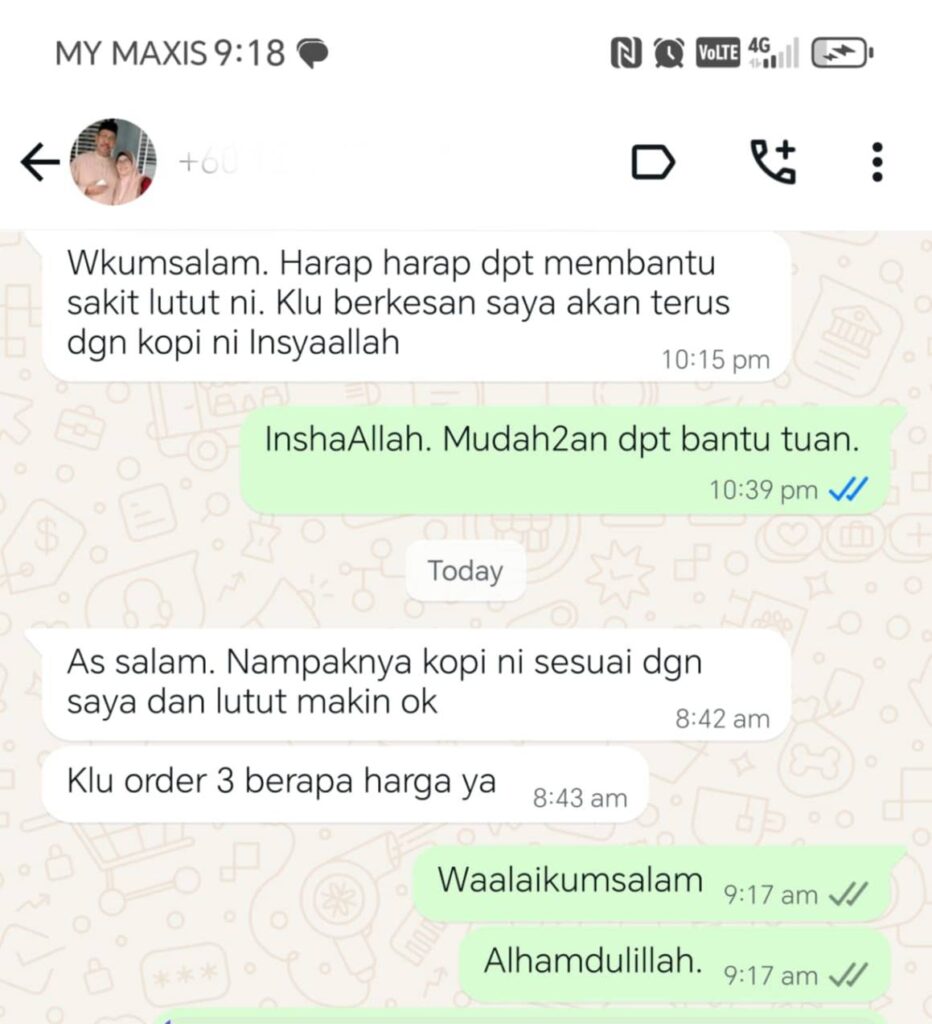Open contact info via the phone number

tap(300, 162)
